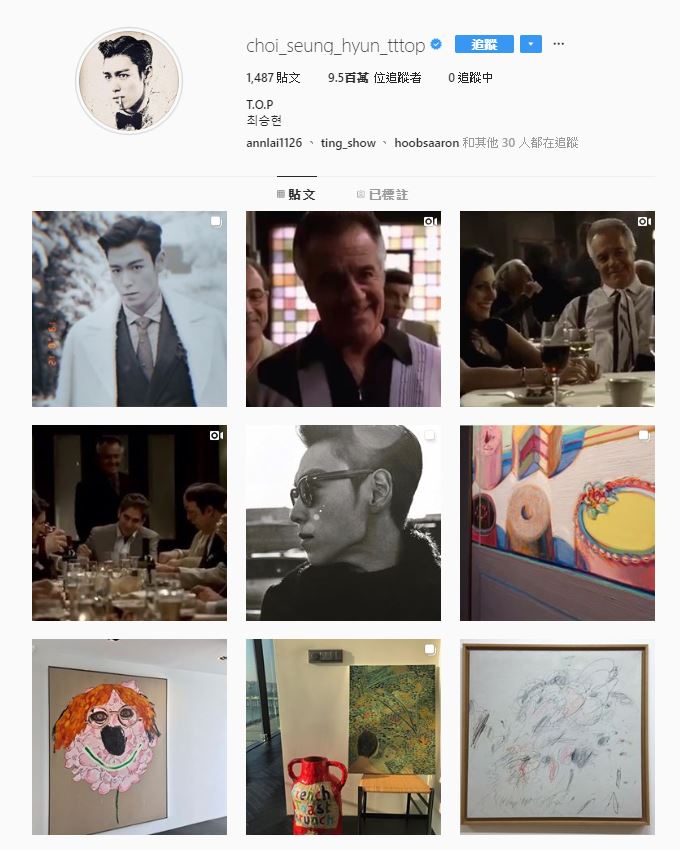Open follower annlai1126's profile
Image resolution: width=680 pixels, height=850 pixels.
[x=274, y=143]
